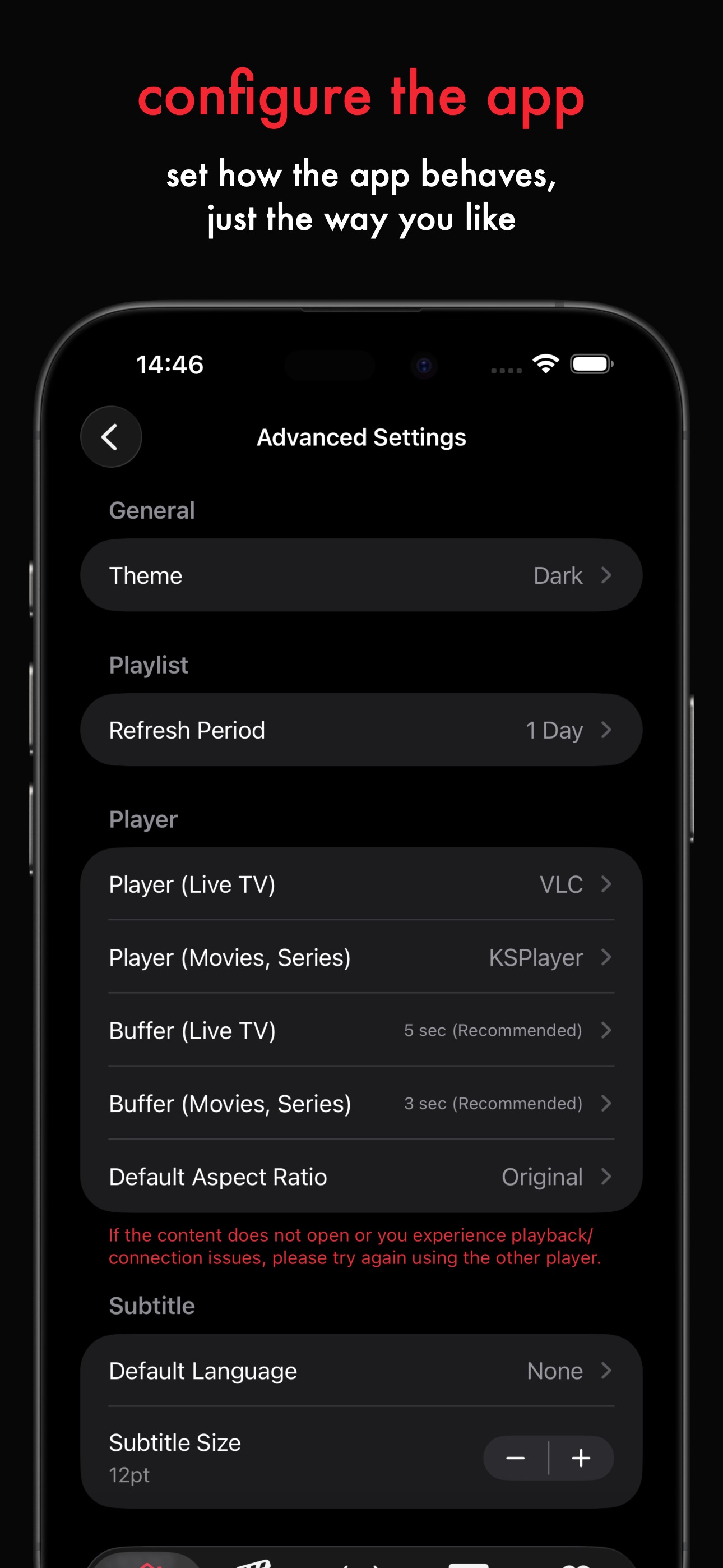Open the Theme selector showing Dark
This screenshot has height=1568, width=723.
[361, 575]
